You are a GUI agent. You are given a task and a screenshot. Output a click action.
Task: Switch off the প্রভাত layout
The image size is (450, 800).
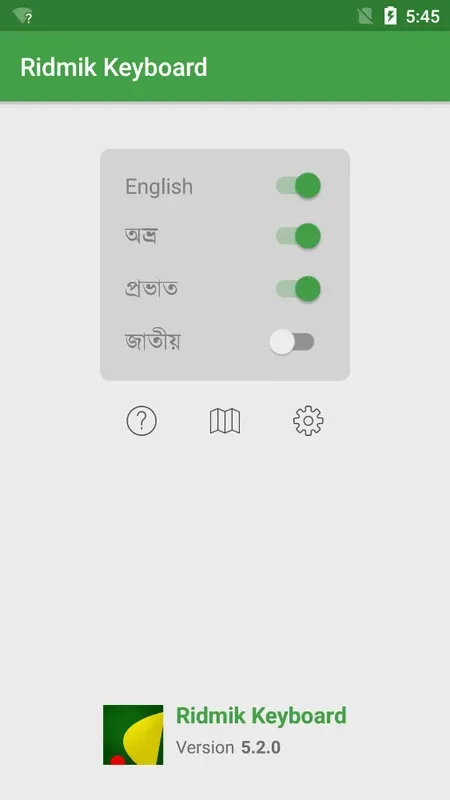pyautogui.click(x=298, y=289)
